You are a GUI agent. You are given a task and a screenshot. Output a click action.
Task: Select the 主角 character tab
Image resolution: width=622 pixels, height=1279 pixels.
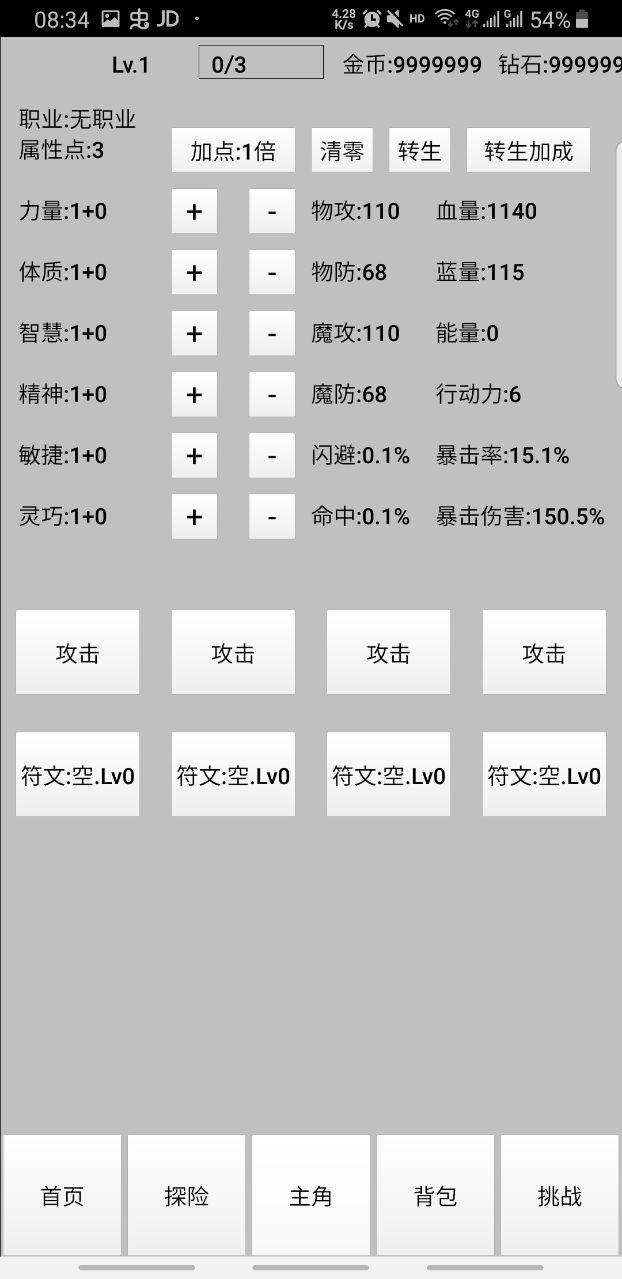(x=311, y=1195)
